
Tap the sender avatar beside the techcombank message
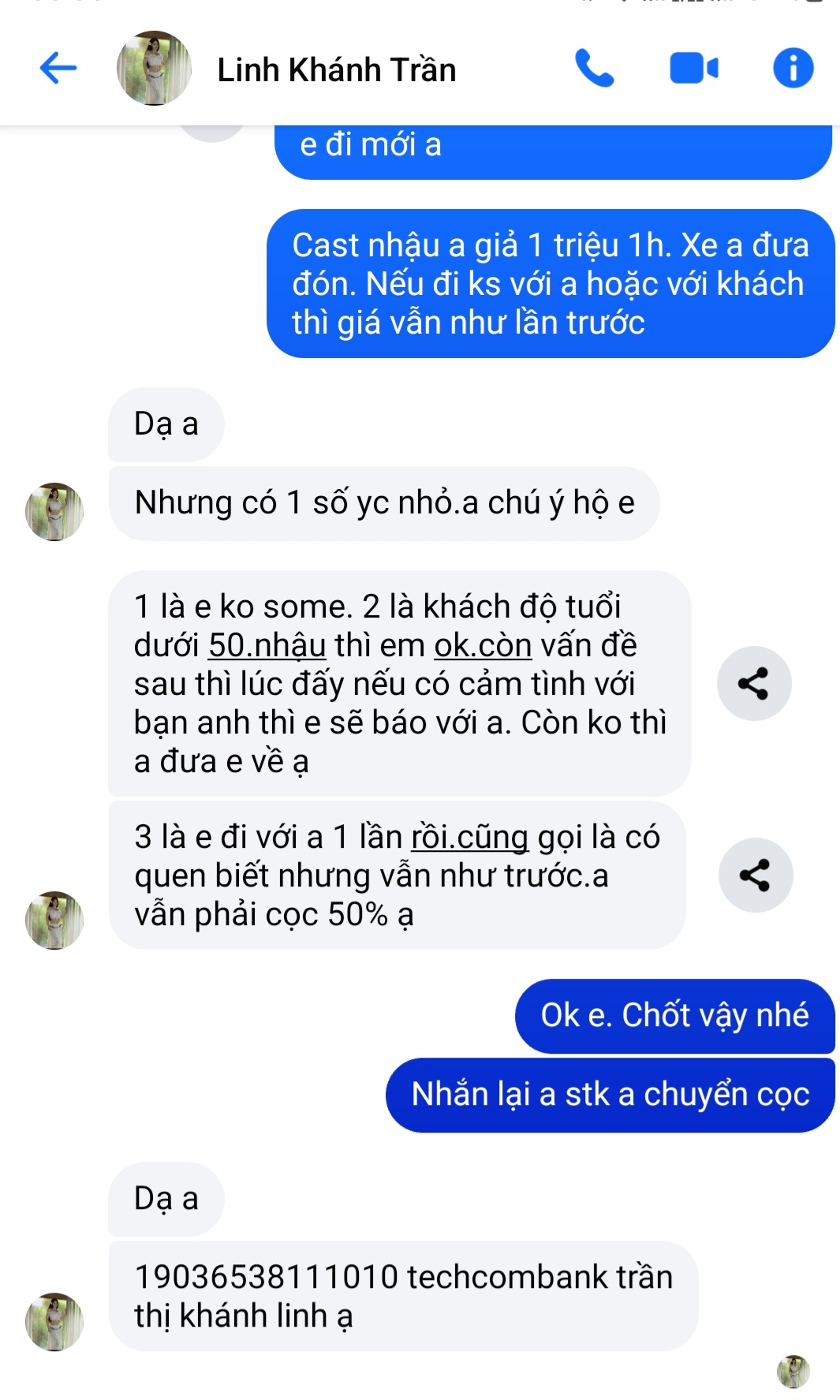pyautogui.click(x=54, y=1321)
